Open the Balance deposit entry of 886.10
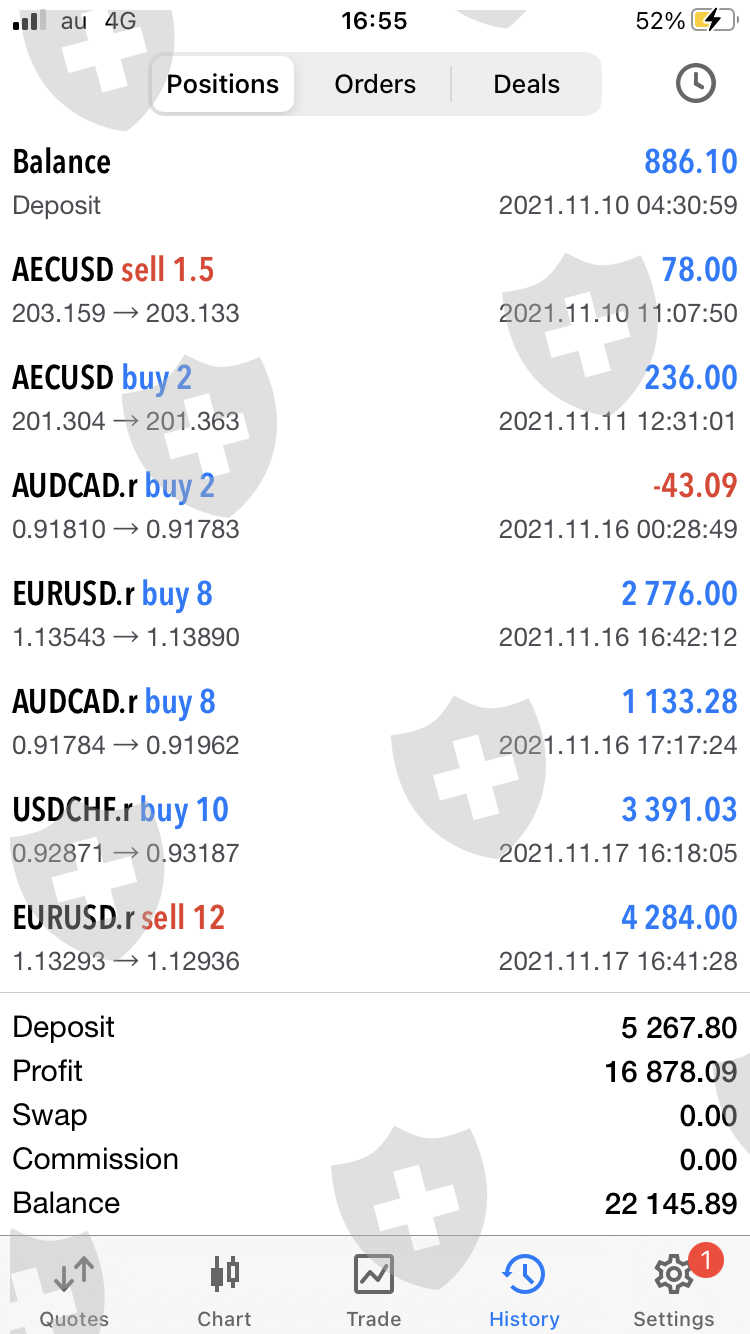The height and width of the screenshot is (1334, 750). [x=375, y=182]
